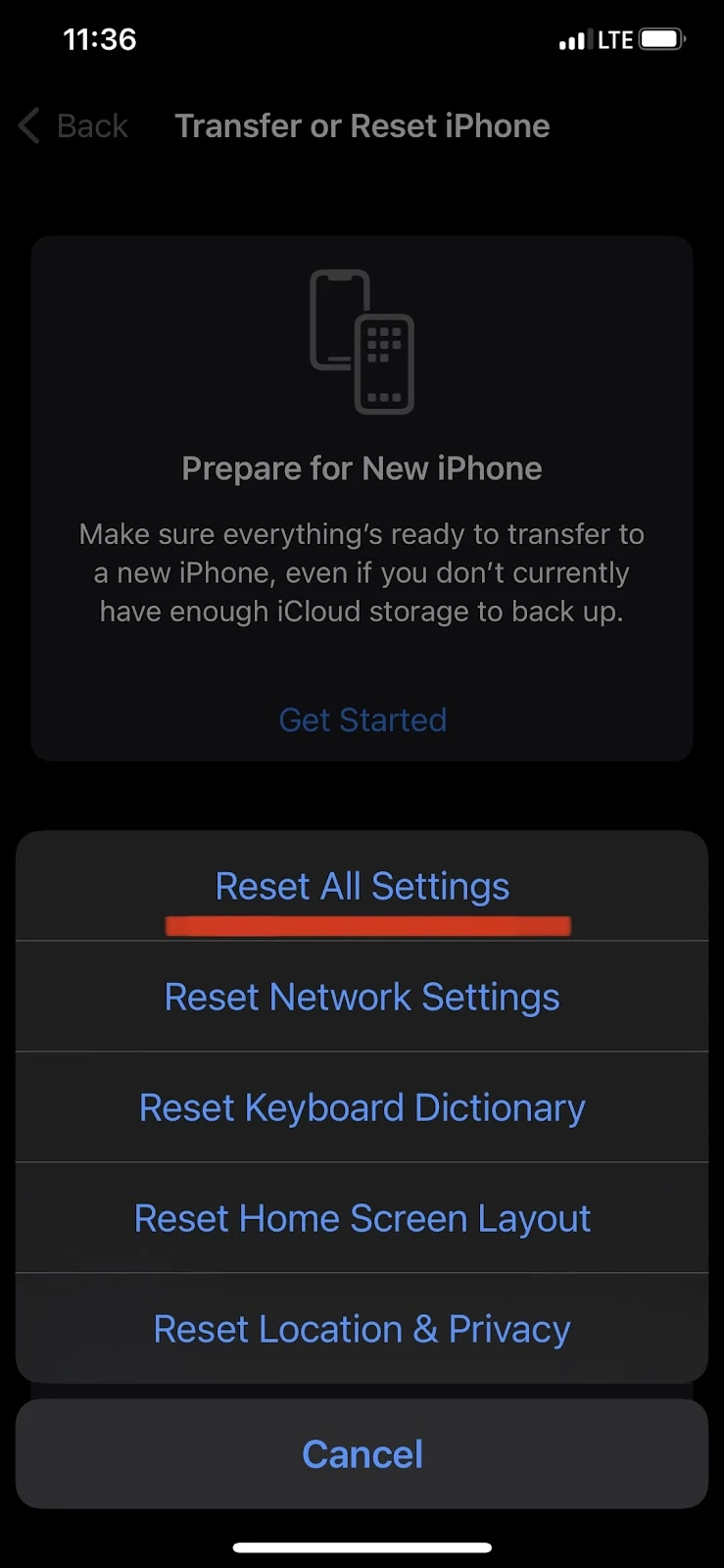Go back to the previous screen

point(73,125)
